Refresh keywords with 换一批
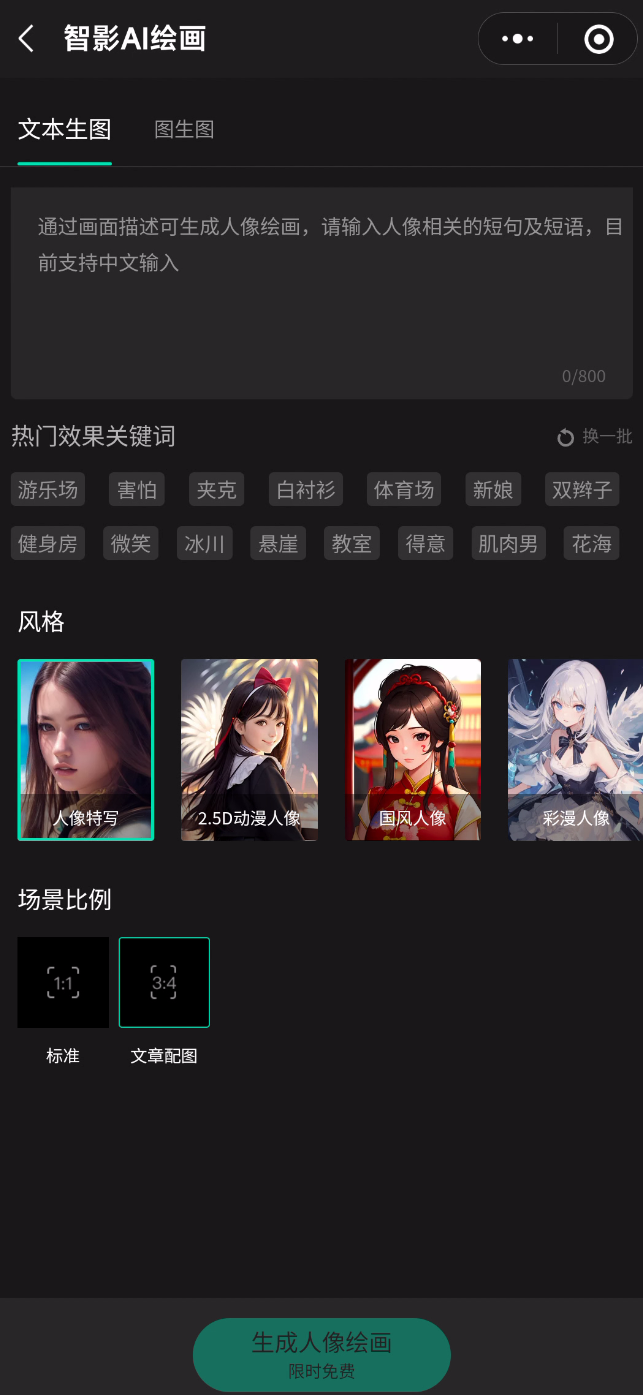The width and height of the screenshot is (643, 1395). (596, 436)
